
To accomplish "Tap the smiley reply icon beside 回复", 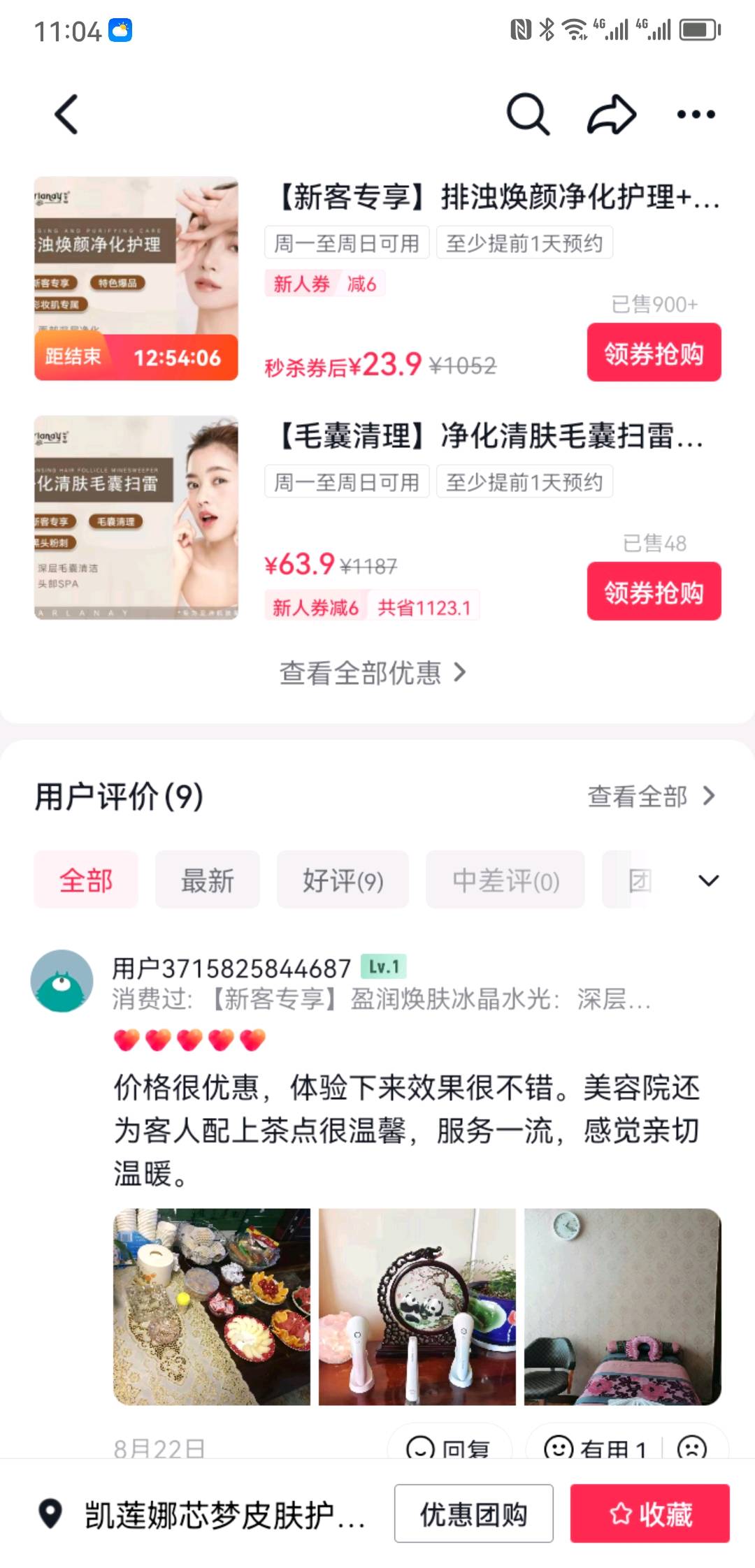I will [420, 1448].
